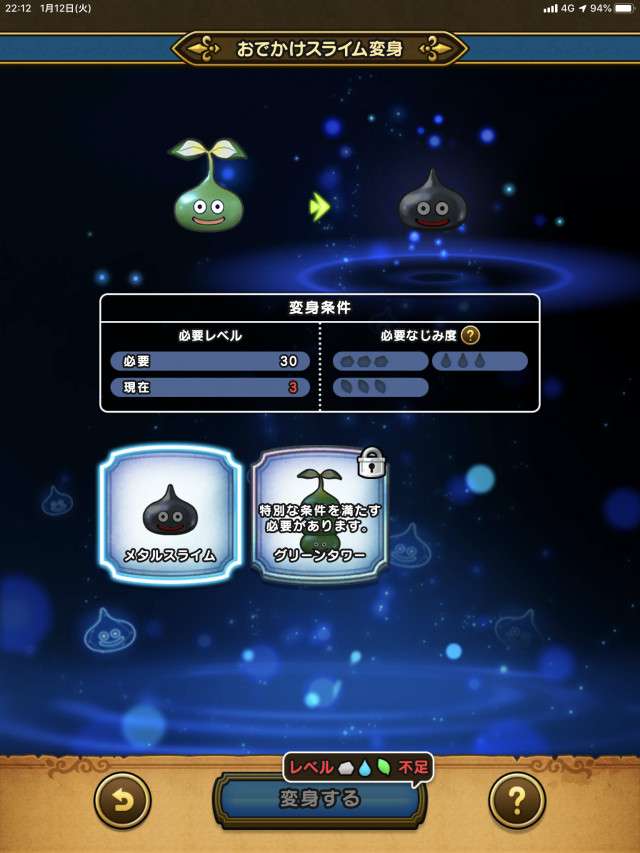Screen dimensions: 640x853
Task: Open the 必要なじみ度 help icon
Action: pyautogui.click(x=470, y=336)
